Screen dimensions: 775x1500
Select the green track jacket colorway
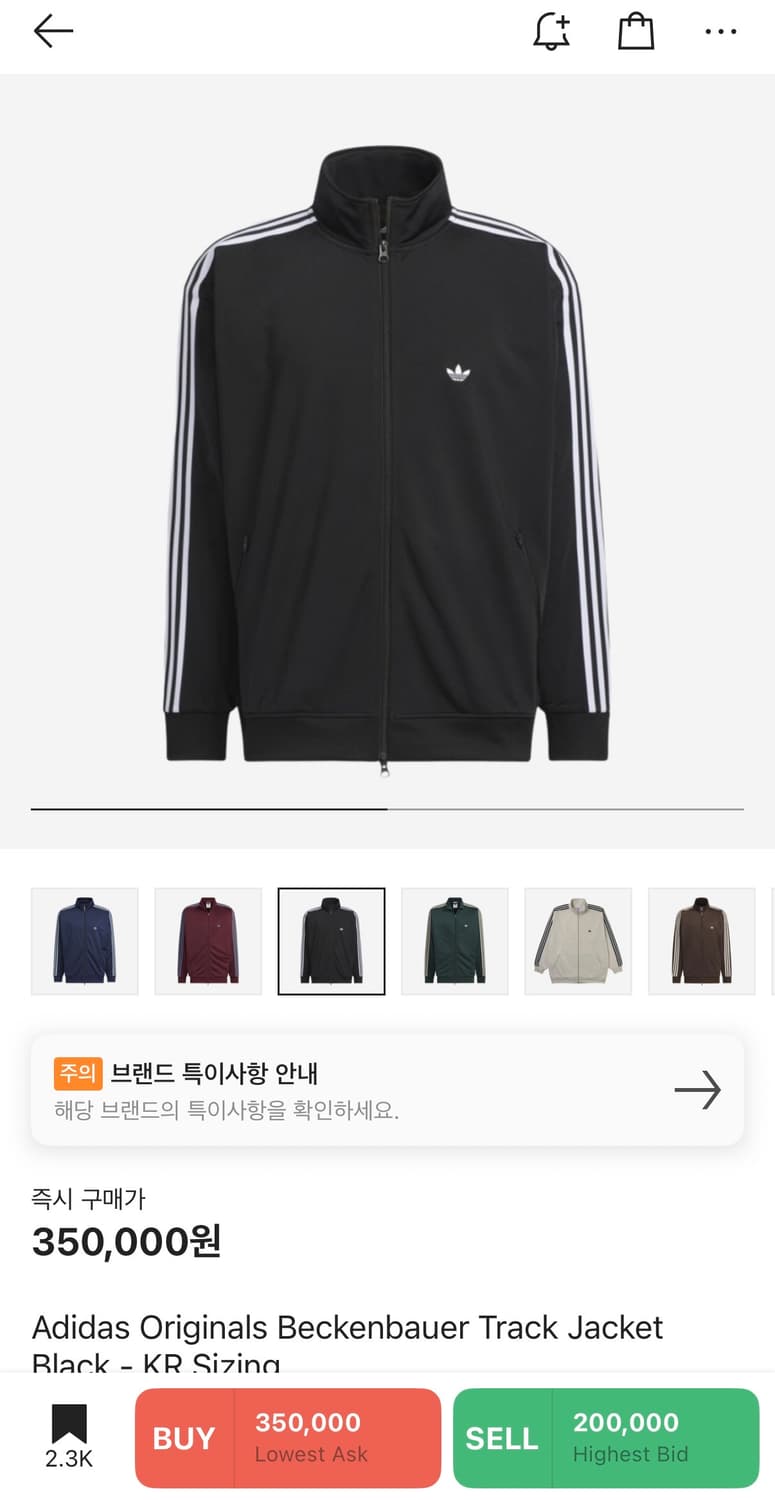455,941
